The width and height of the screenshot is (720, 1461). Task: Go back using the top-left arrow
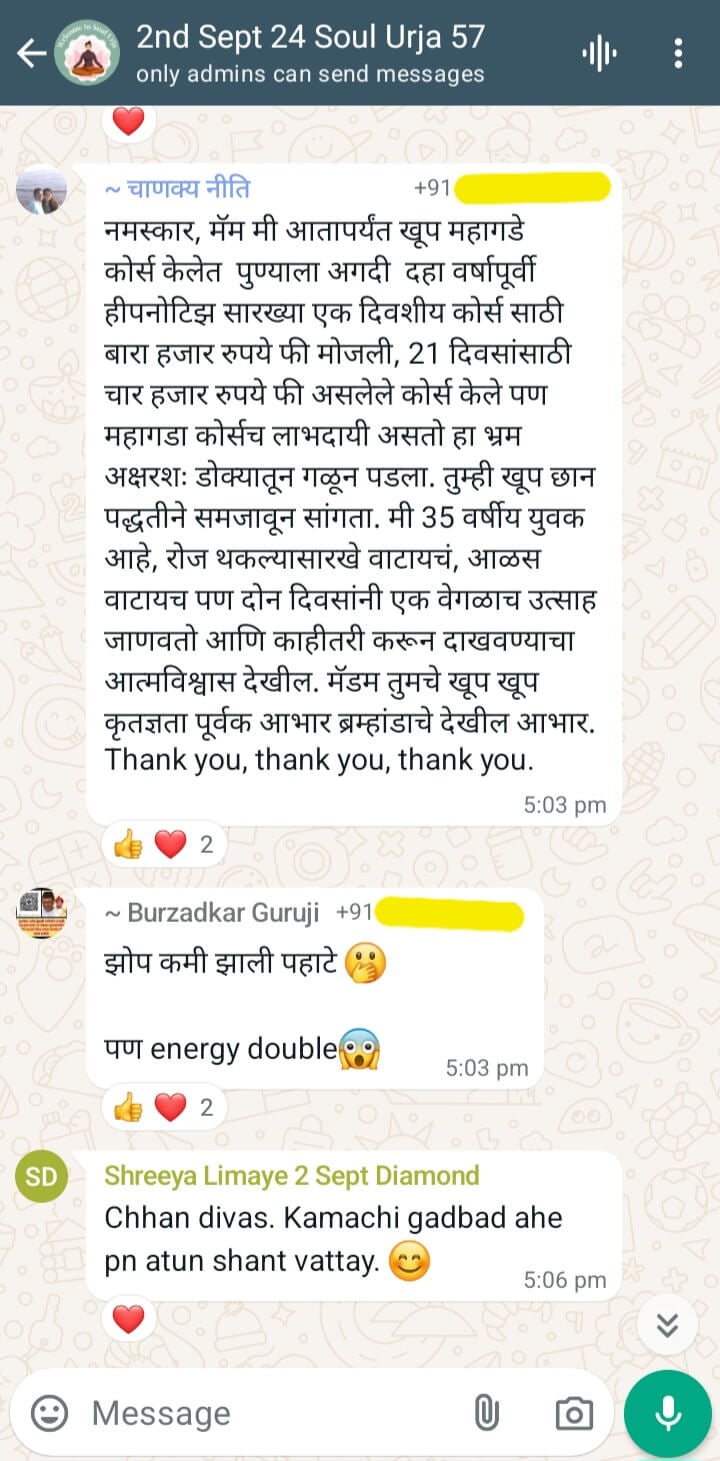coord(31,53)
